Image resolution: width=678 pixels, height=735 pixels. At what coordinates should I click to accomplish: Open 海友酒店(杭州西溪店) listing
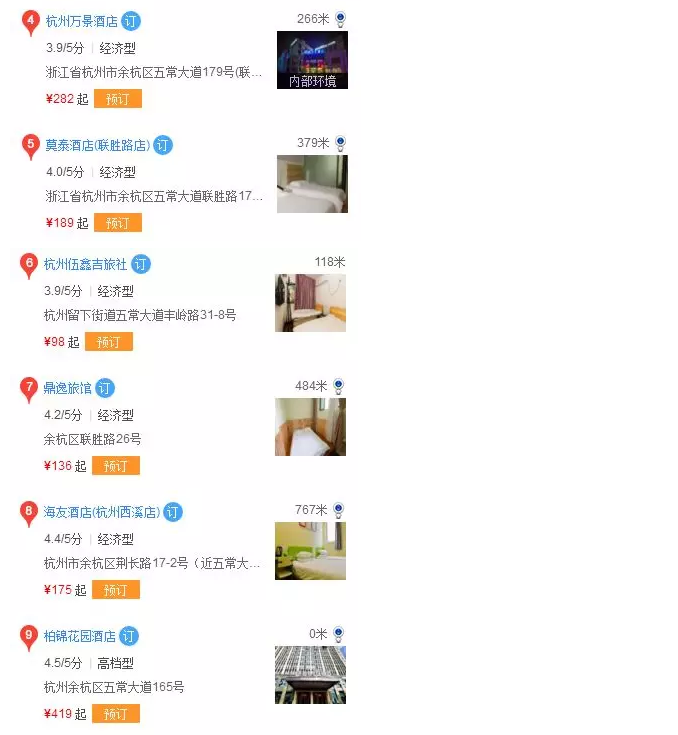click(x=101, y=512)
